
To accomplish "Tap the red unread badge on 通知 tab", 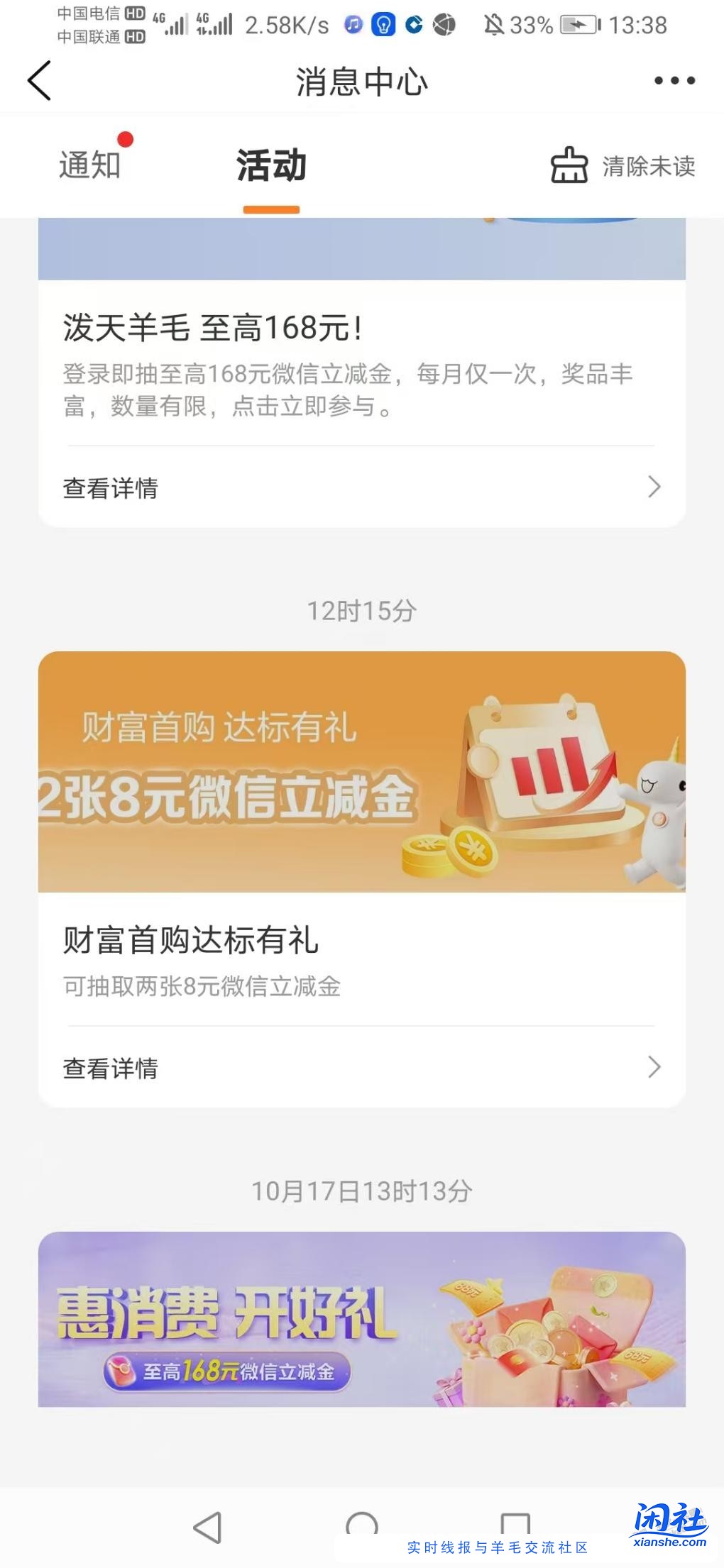I will click(x=124, y=139).
